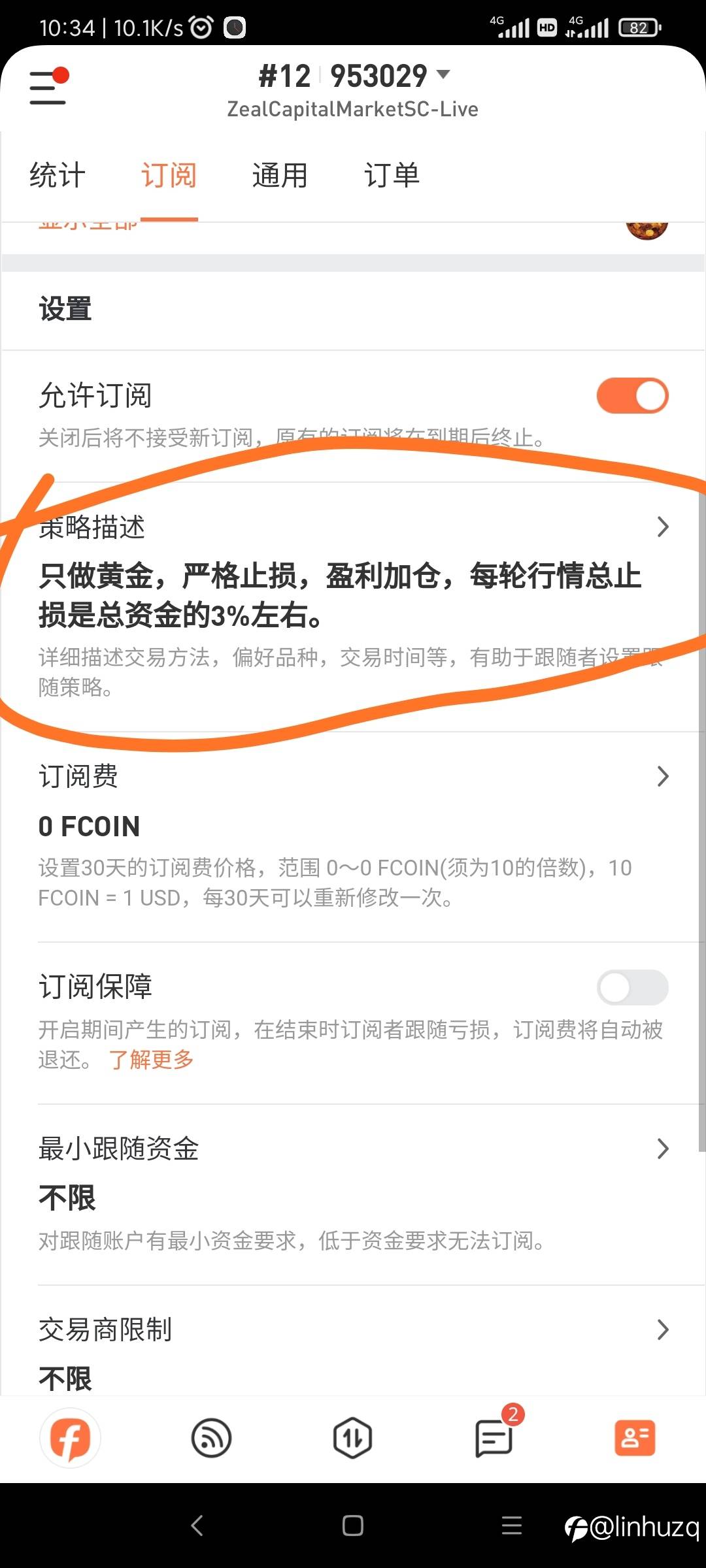Tap the 了解更多 link

tap(152, 1060)
